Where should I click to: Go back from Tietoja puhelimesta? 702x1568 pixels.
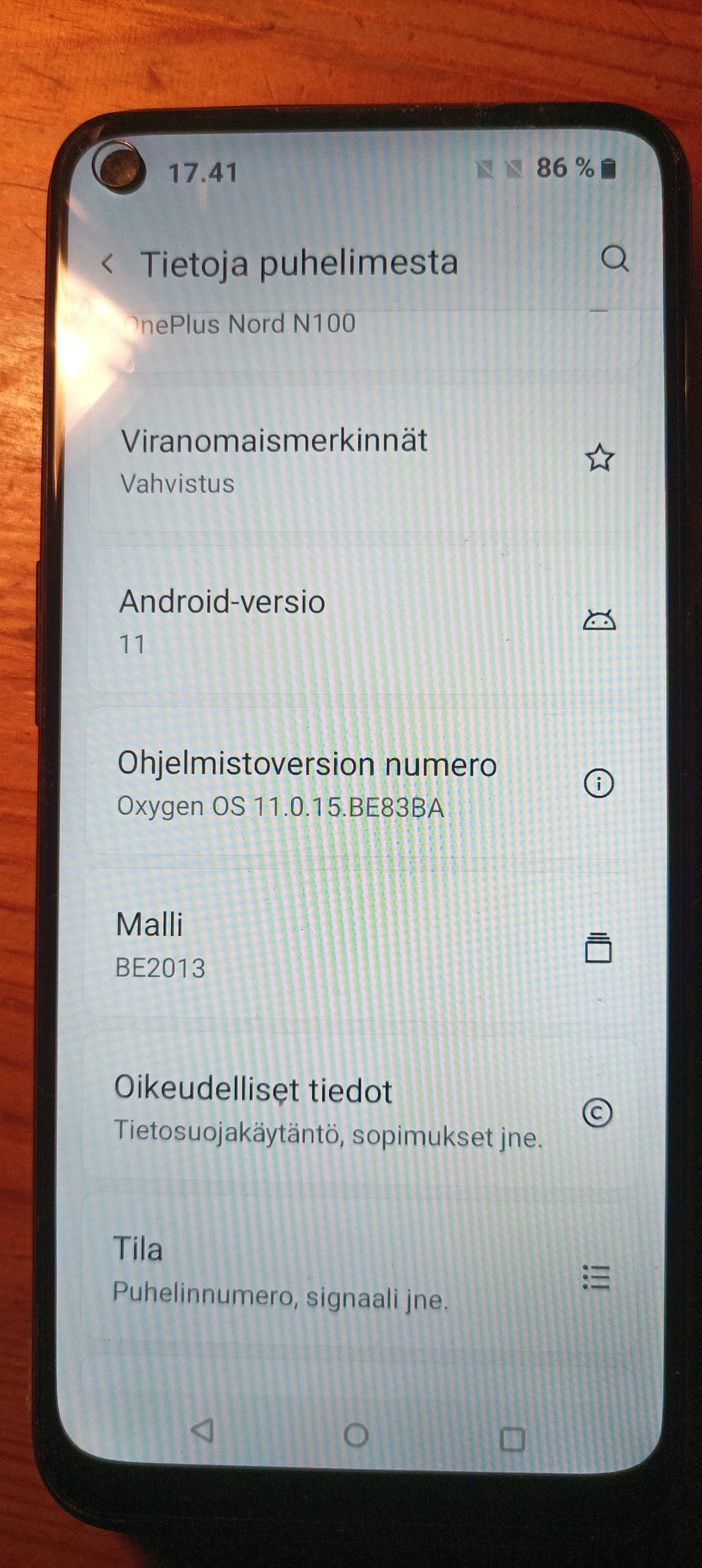[108, 263]
